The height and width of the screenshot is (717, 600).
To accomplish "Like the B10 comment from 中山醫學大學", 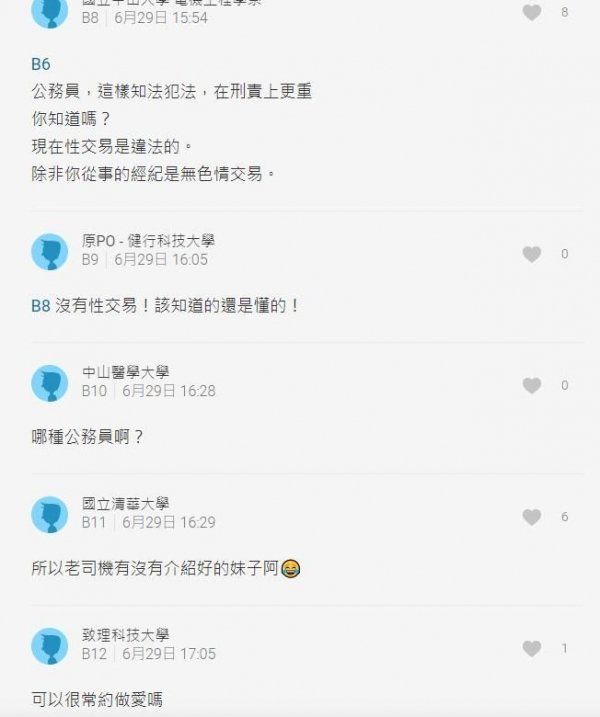I will (x=532, y=385).
